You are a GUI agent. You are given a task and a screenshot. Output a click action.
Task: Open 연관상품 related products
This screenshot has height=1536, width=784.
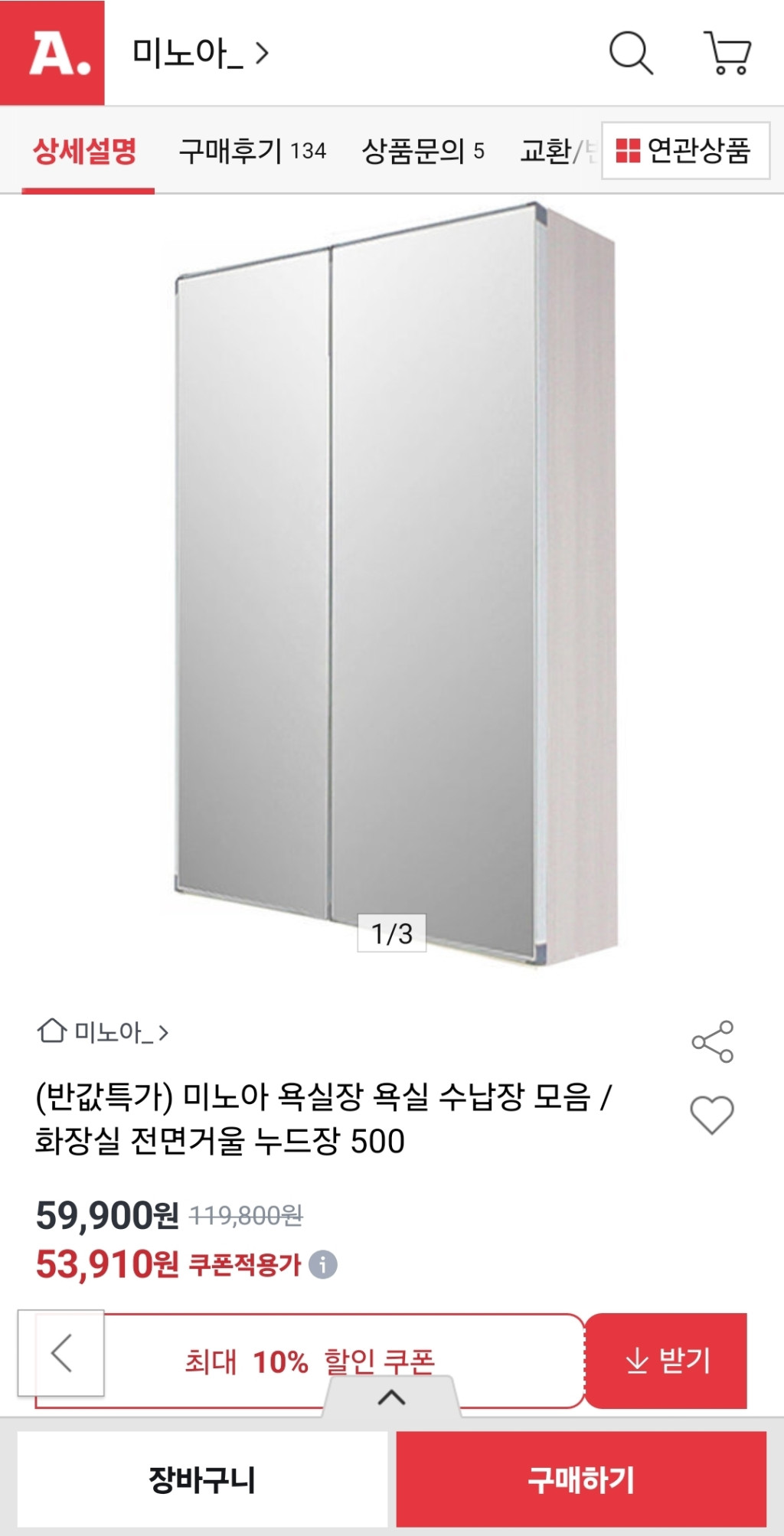(684, 150)
